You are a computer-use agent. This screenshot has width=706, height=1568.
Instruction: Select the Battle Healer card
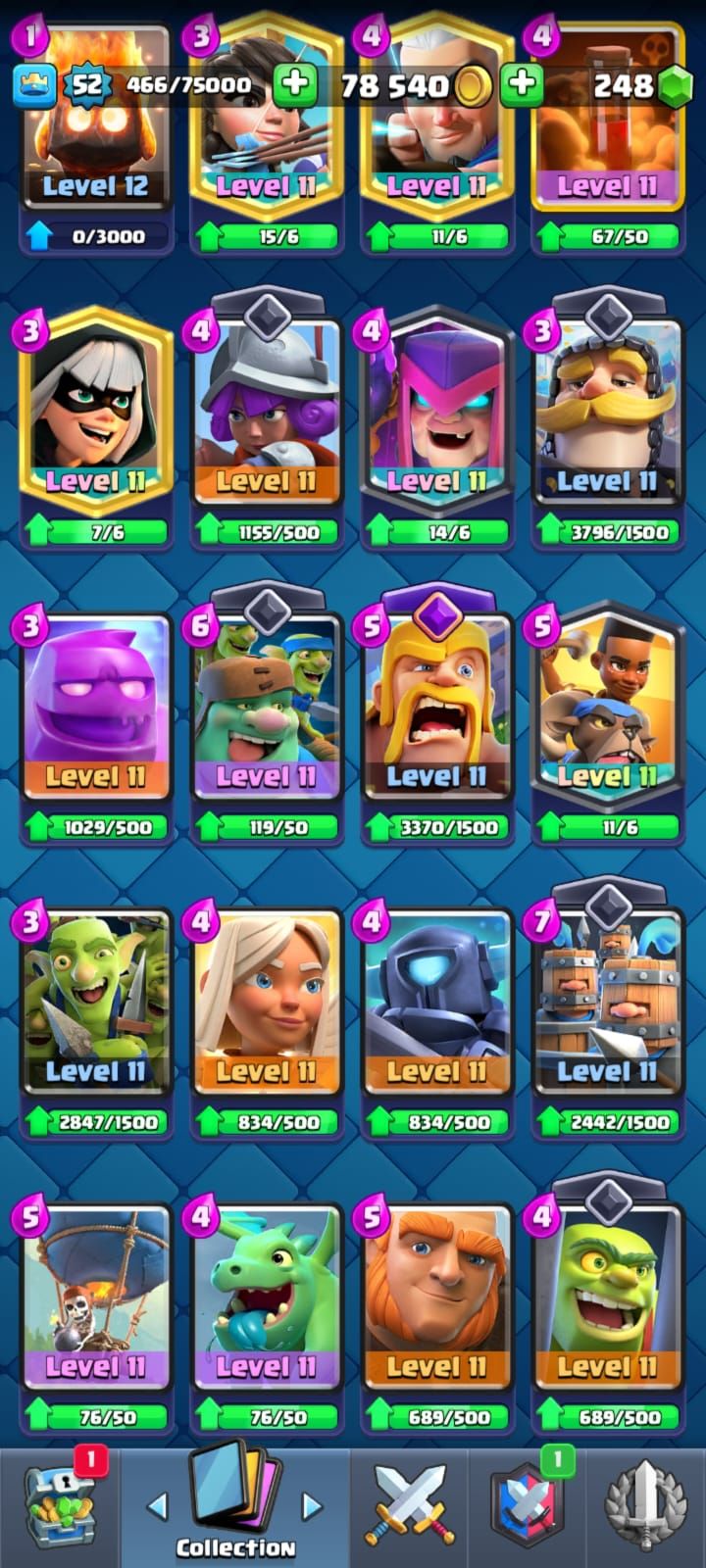click(x=266, y=1002)
